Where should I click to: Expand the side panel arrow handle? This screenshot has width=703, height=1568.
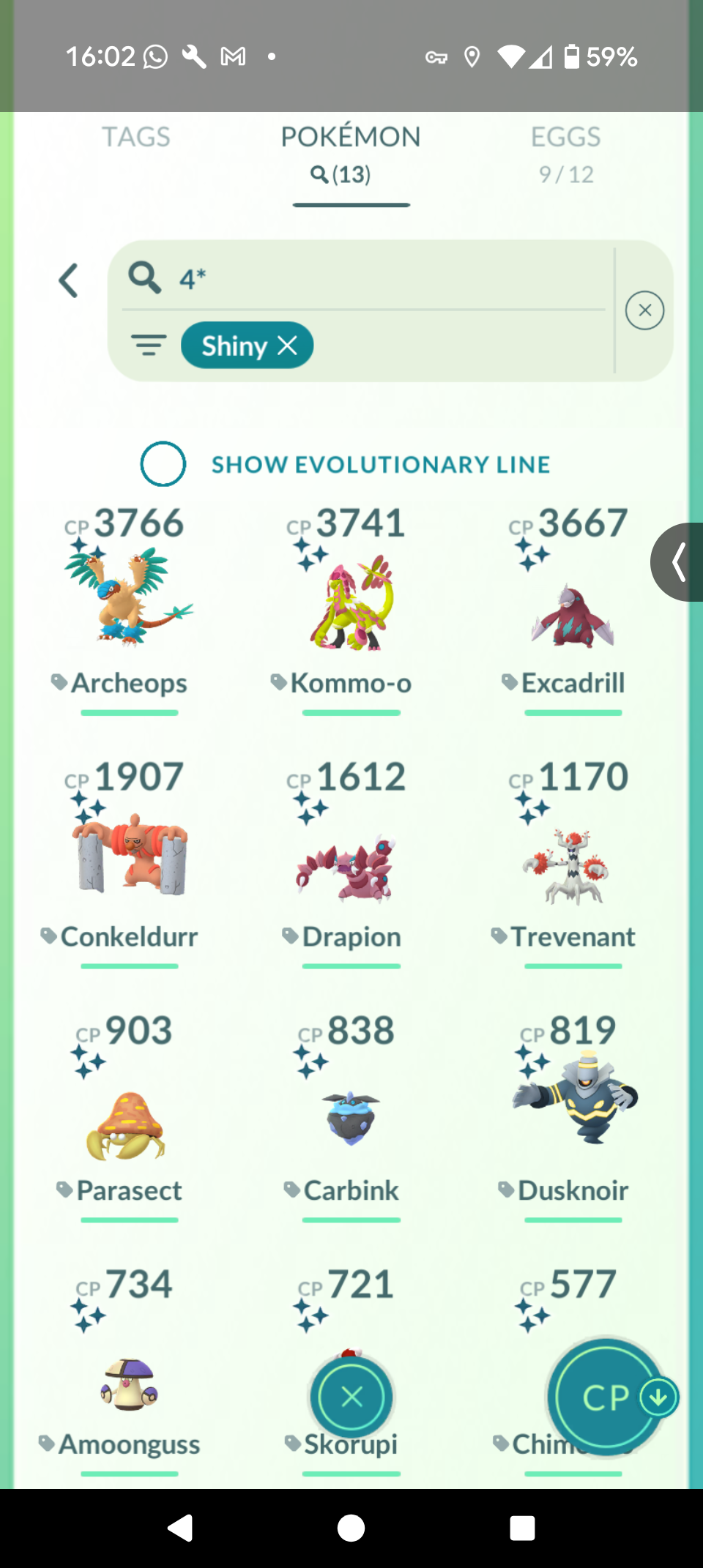tap(677, 562)
